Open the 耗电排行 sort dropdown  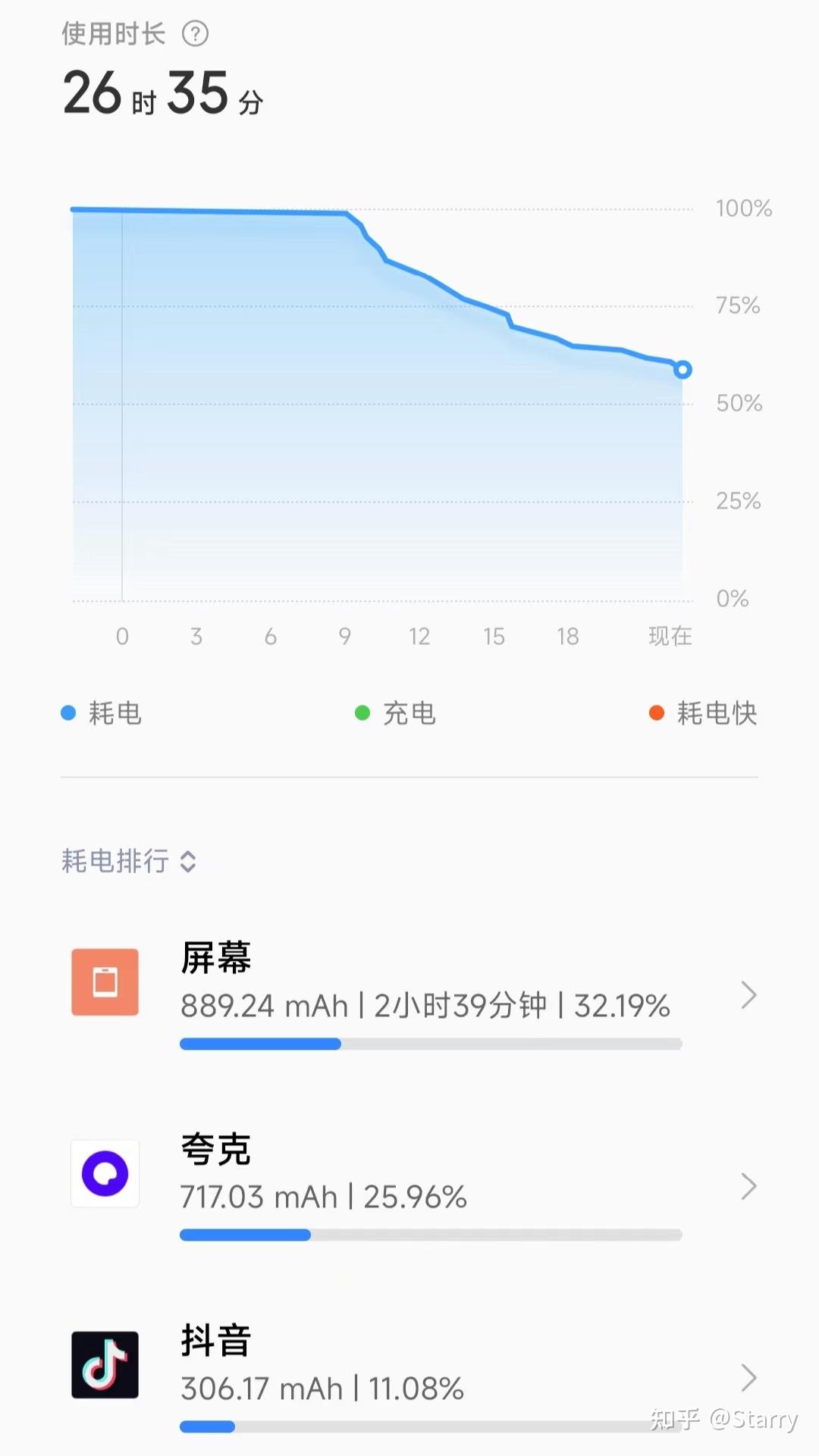(129, 861)
